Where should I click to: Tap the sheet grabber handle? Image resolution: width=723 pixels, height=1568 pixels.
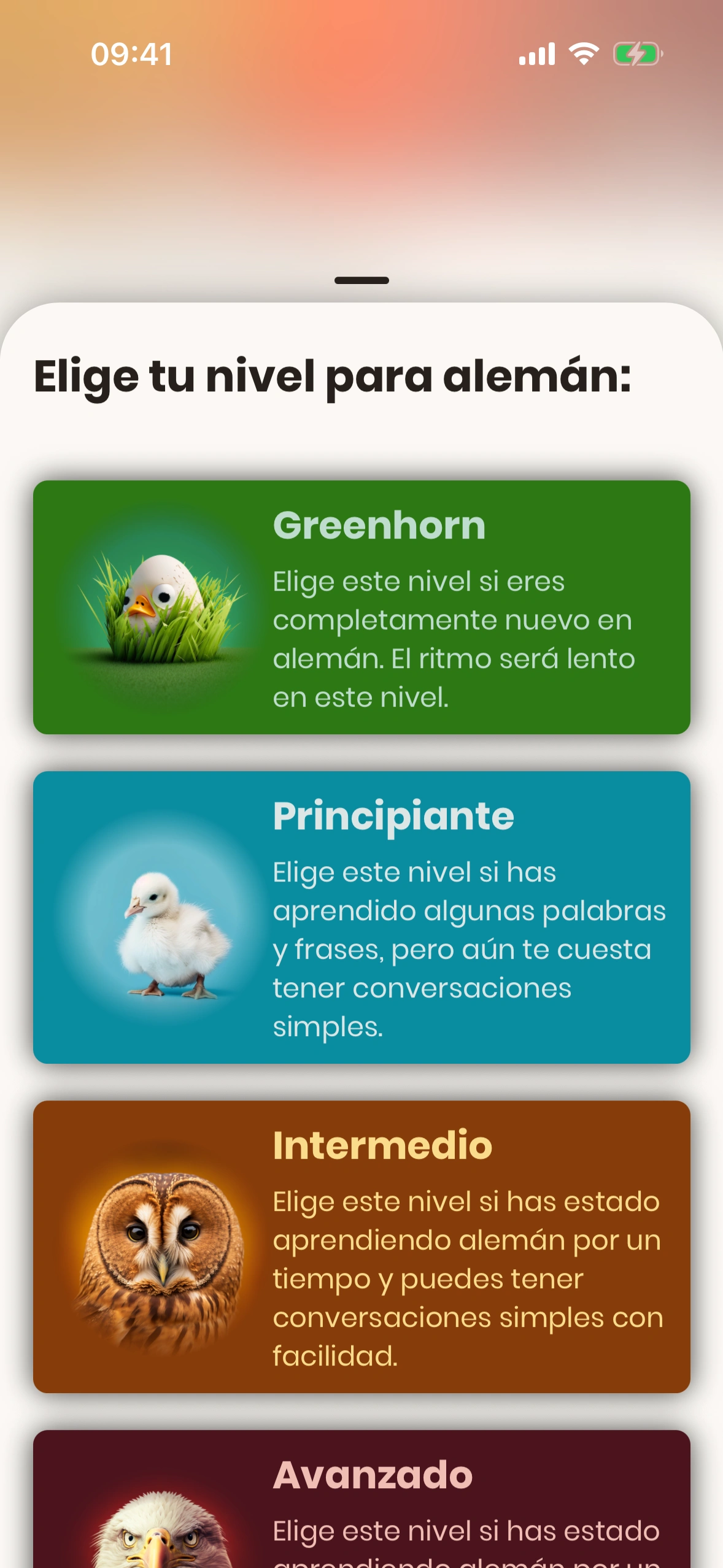pyautogui.click(x=361, y=280)
